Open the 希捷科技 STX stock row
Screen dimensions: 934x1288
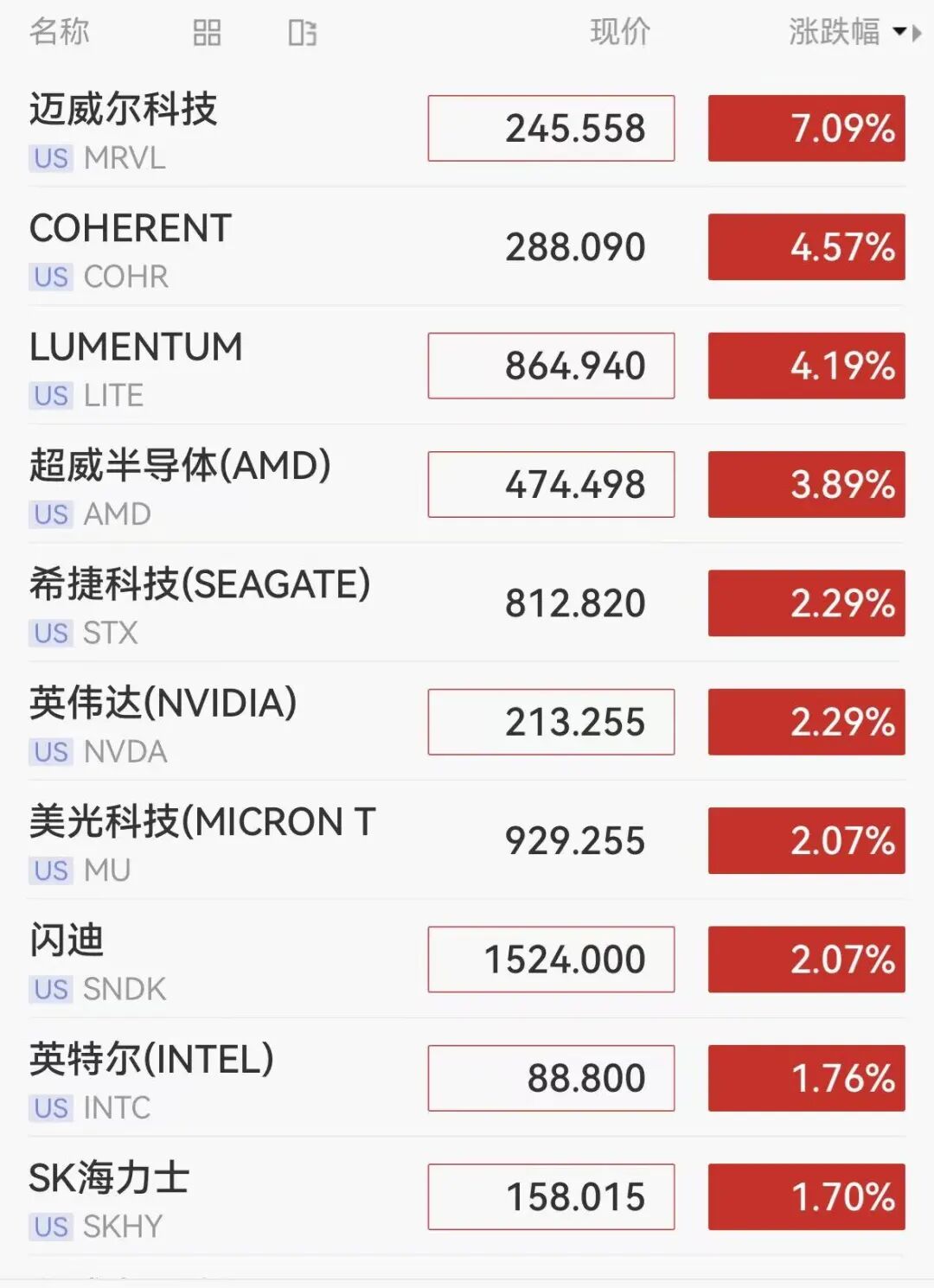click(467, 603)
